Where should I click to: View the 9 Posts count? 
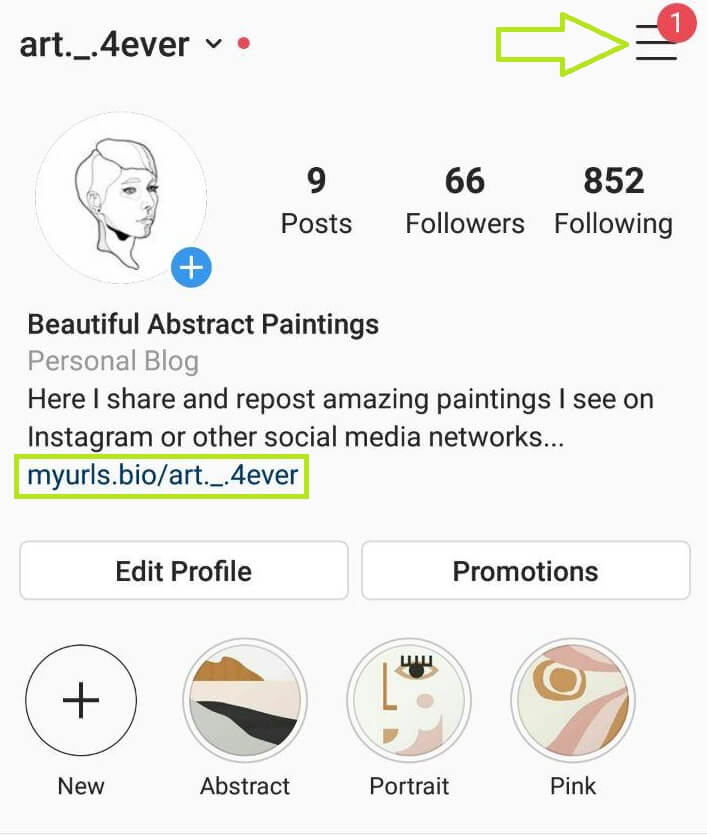pos(316,200)
